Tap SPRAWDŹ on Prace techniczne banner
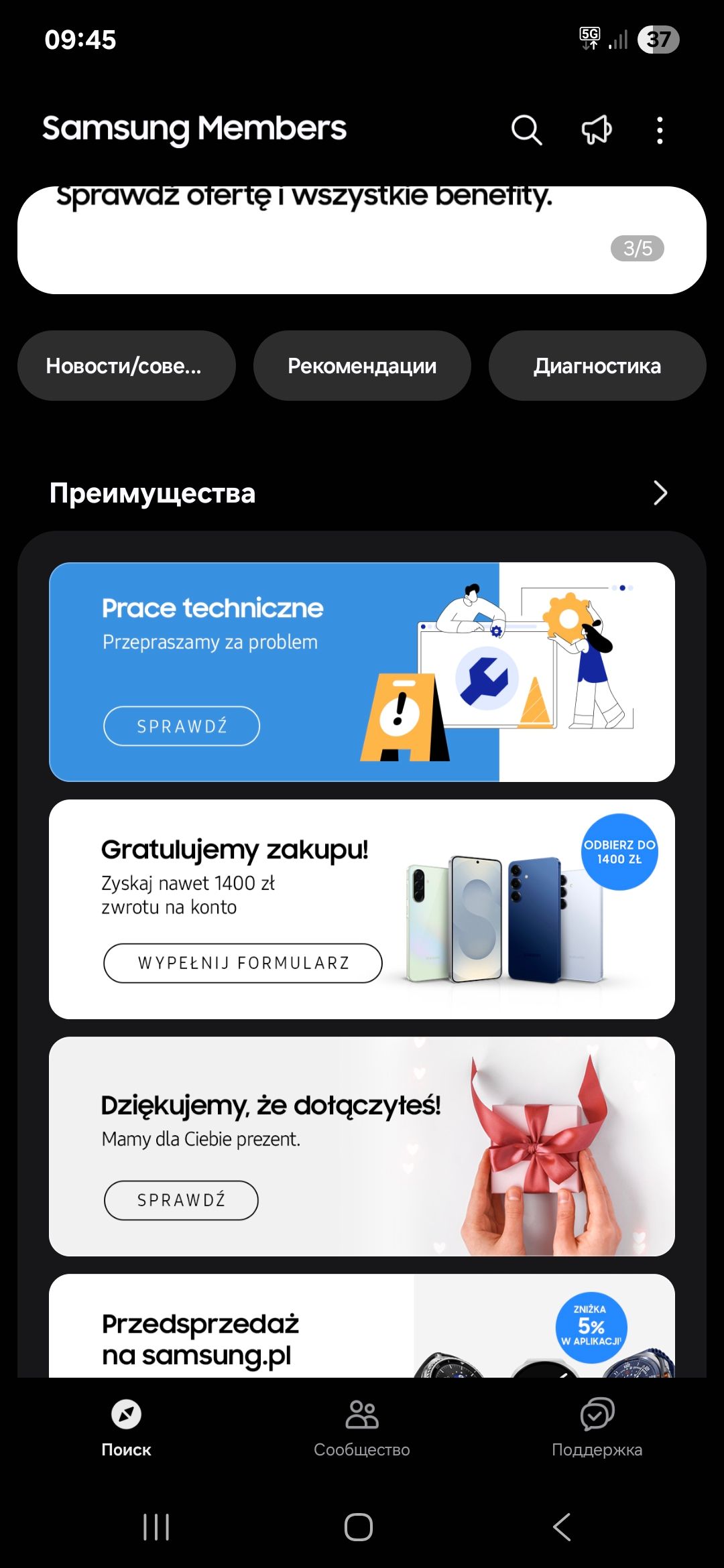Screen dimensions: 724x1568 [181, 726]
